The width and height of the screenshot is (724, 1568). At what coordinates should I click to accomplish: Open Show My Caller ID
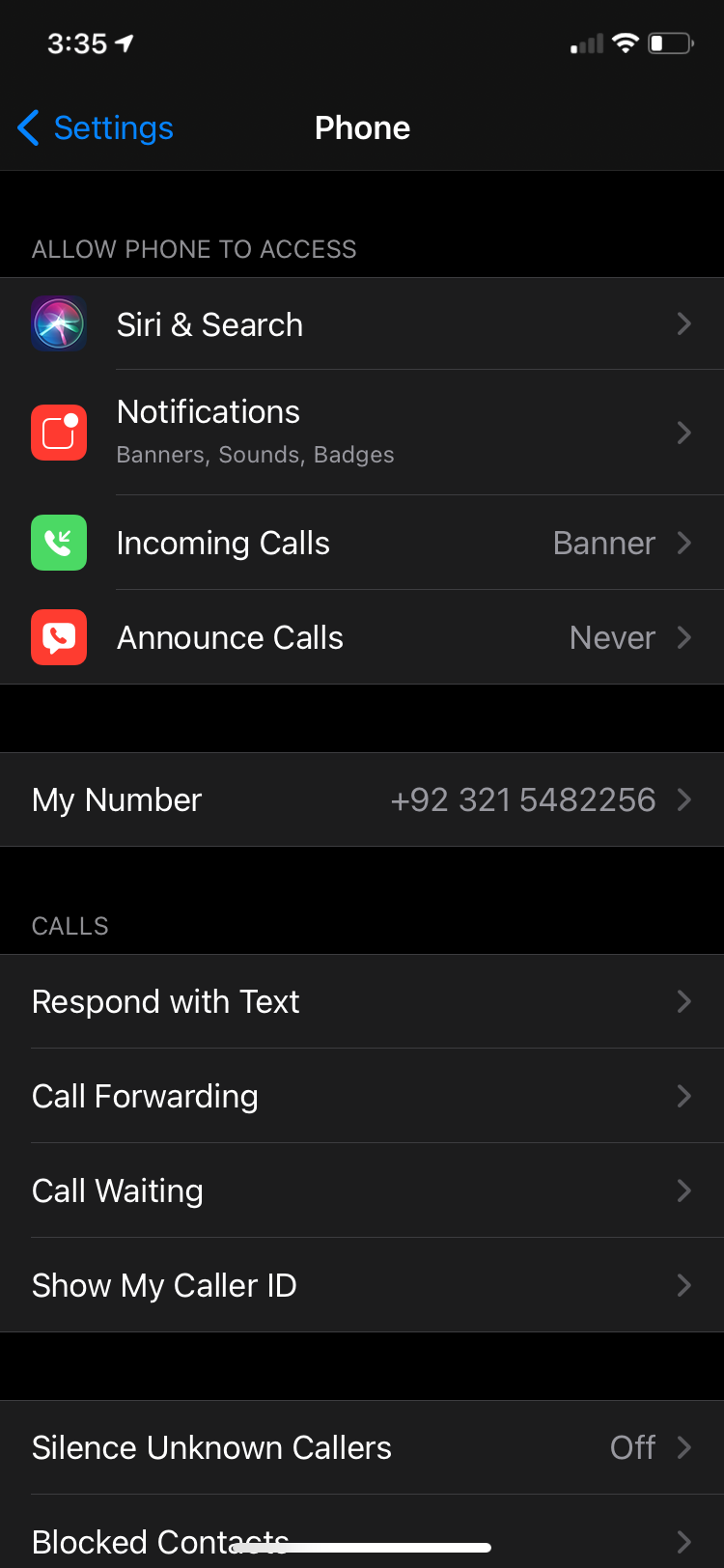point(362,1285)
